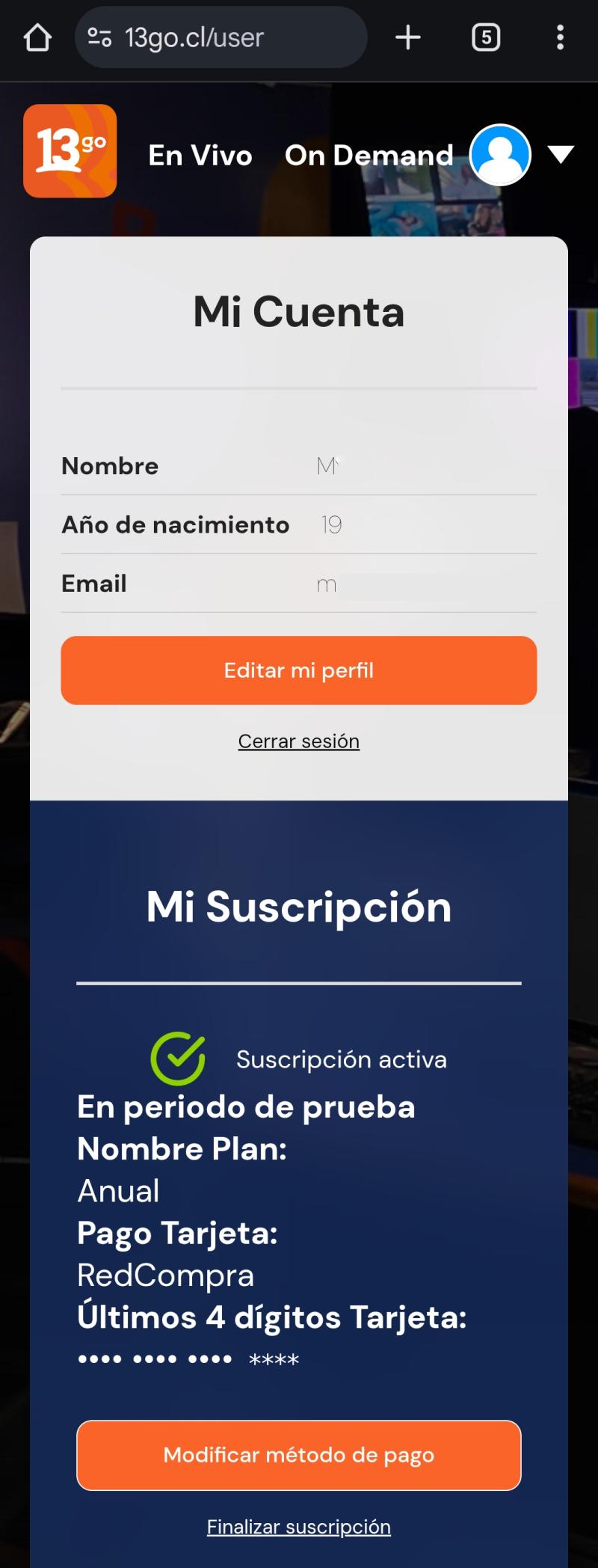Tap the 13go.cl/user address bar

(221, 37)
